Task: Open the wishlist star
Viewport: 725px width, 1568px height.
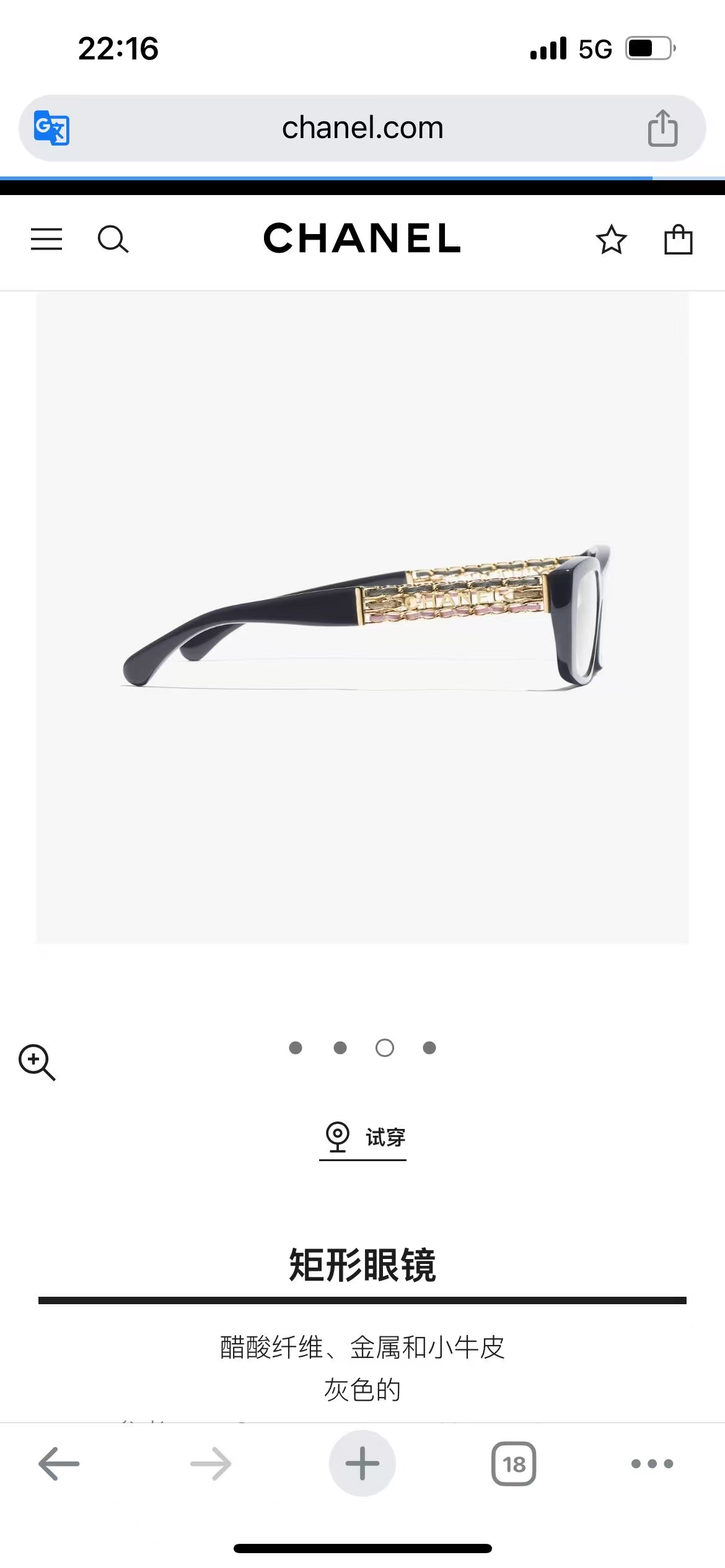Action: click(x=611, y=240)
